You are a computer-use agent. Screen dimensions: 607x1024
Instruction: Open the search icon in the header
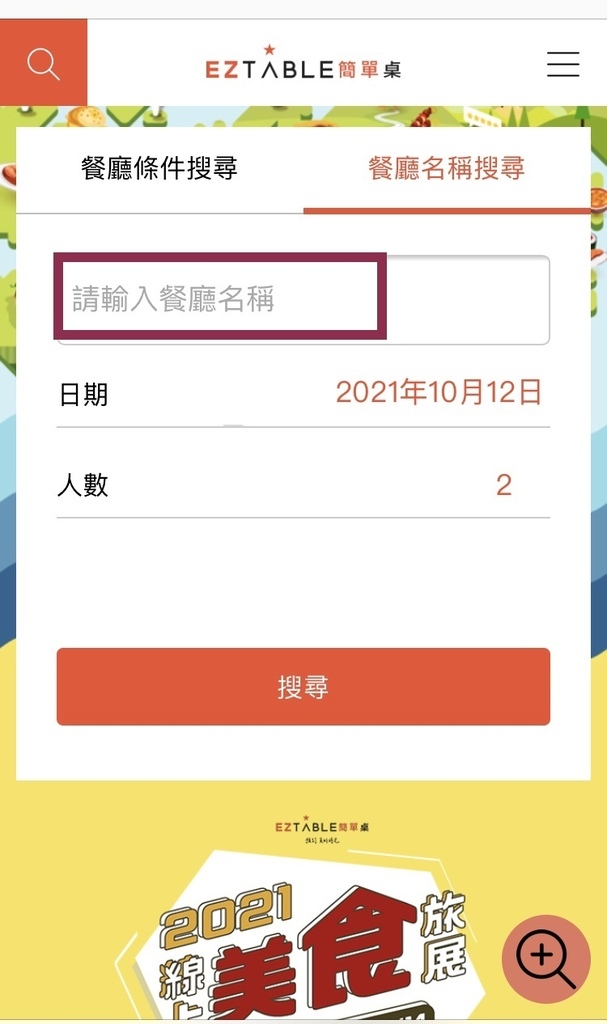tap(43, 63)
